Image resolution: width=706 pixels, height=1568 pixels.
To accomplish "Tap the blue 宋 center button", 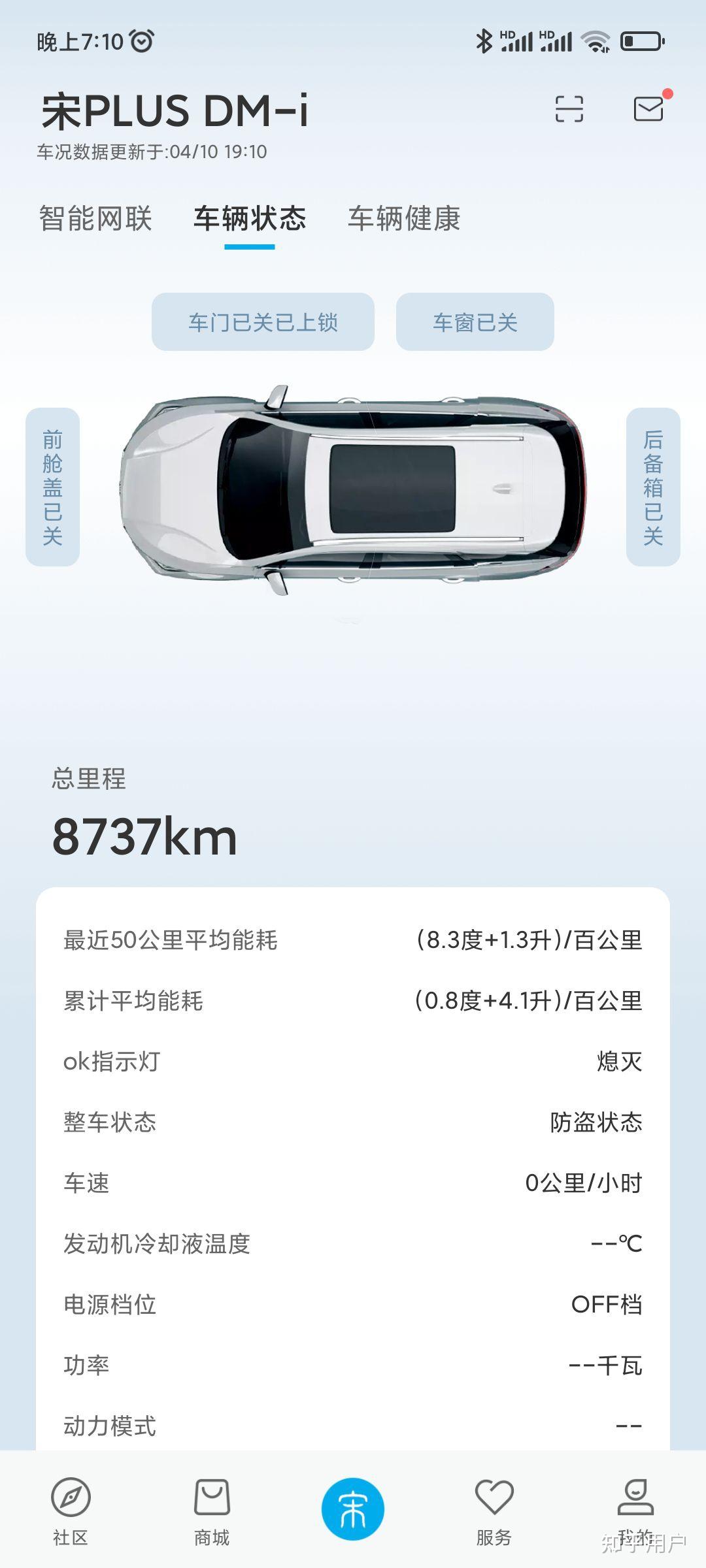I will (352, 1509).
